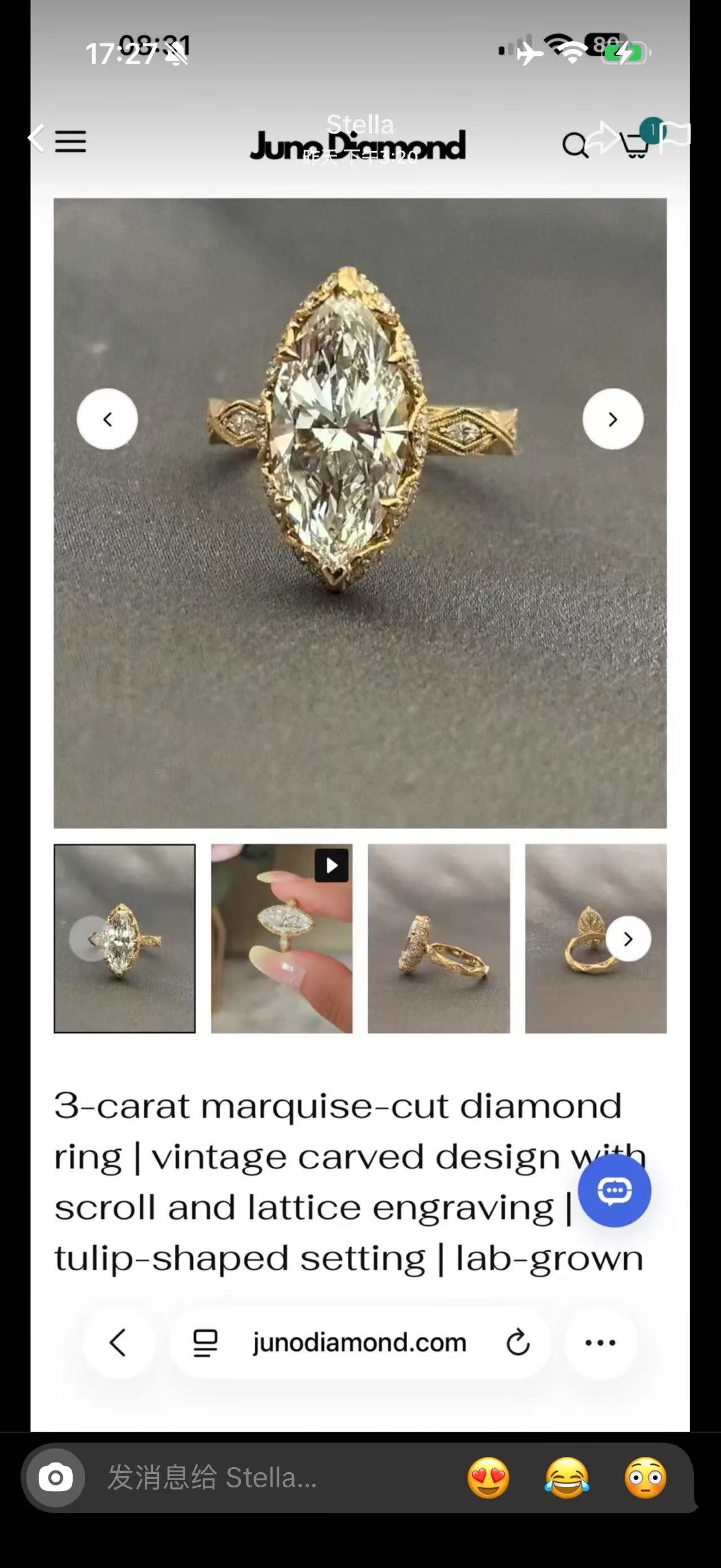Go back from the shared image view
Viewport: 721px width, 1568px height.
pyautogui.click(x=36, y=138)
